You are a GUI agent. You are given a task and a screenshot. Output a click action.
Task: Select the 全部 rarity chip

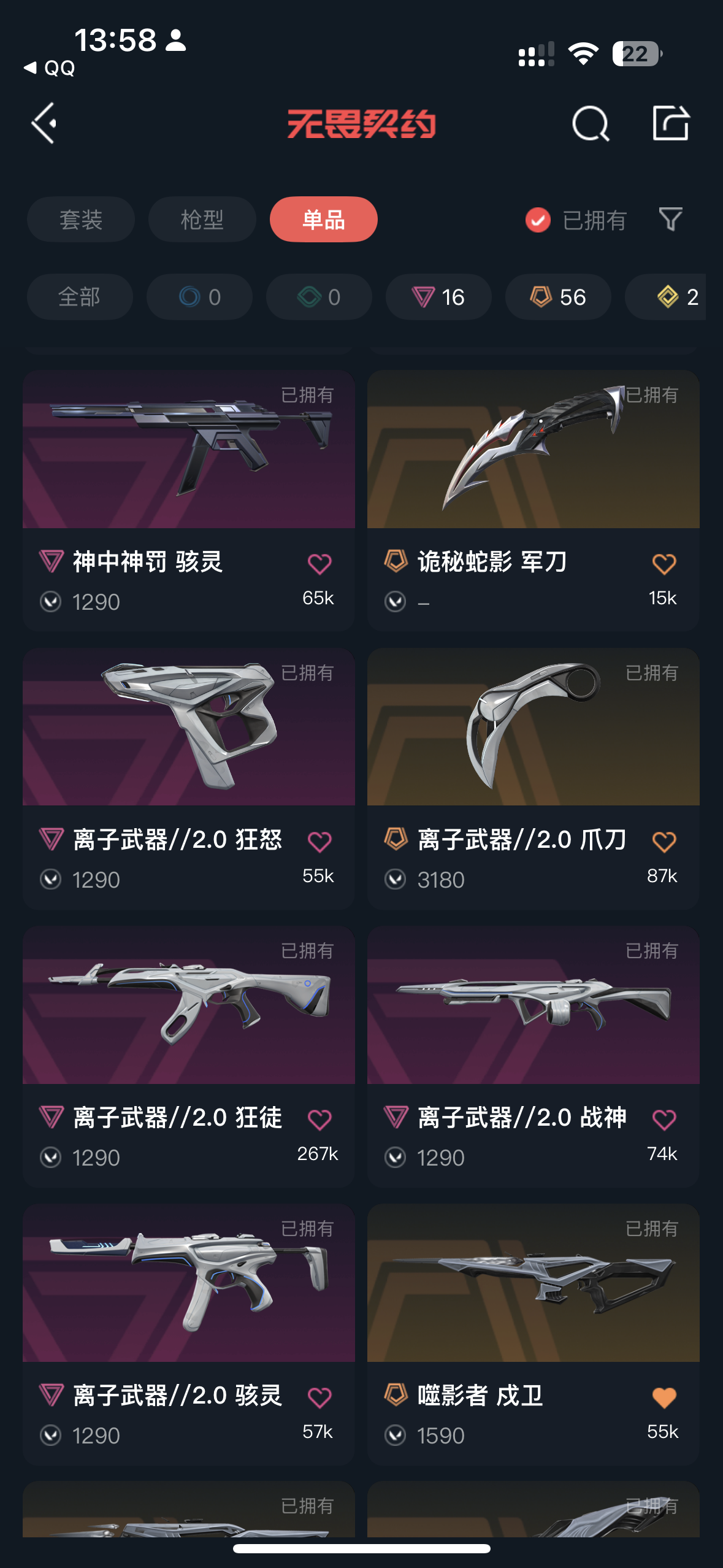(x=80, y=297)
